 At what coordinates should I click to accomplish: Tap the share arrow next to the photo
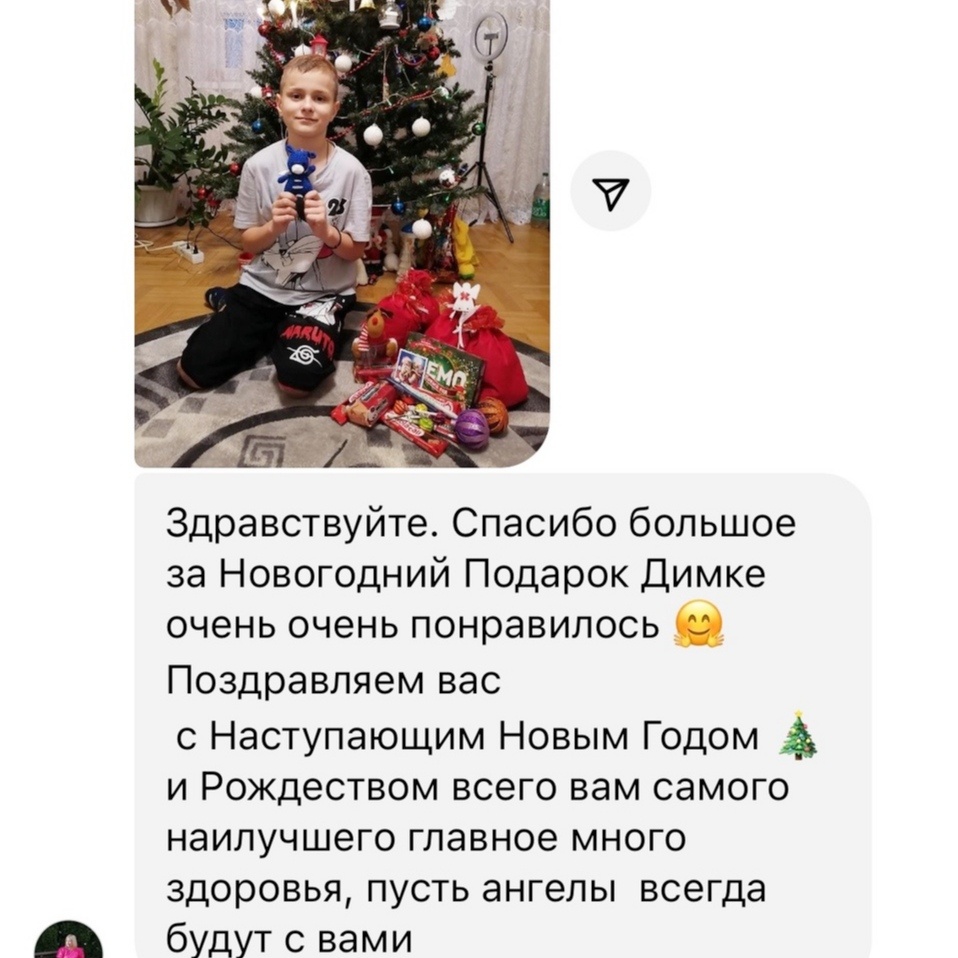pos(610,191)
